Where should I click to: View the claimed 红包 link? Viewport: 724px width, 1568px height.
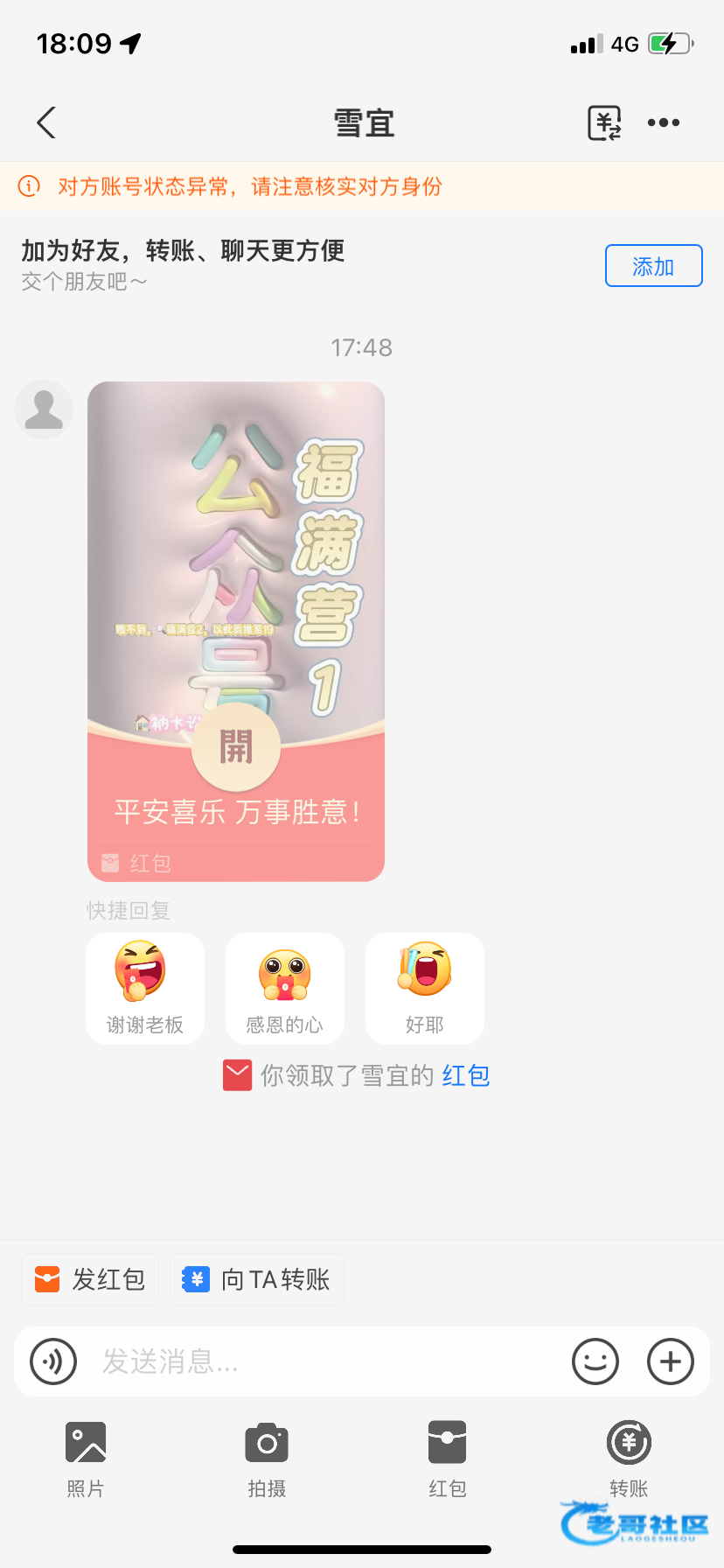tap(465, 1075)
